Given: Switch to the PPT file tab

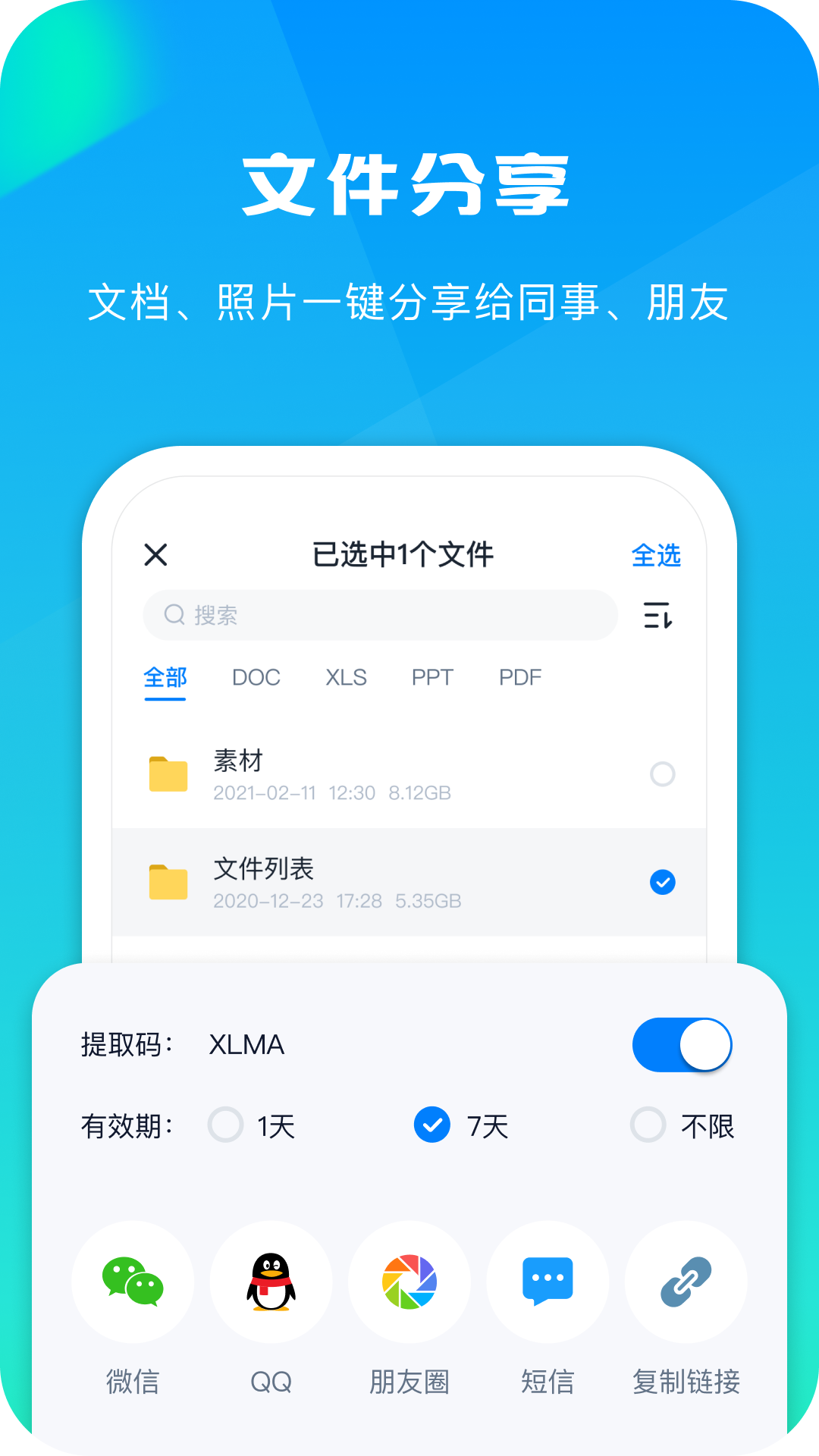Looking at the screenshot, I should point(431,677).
